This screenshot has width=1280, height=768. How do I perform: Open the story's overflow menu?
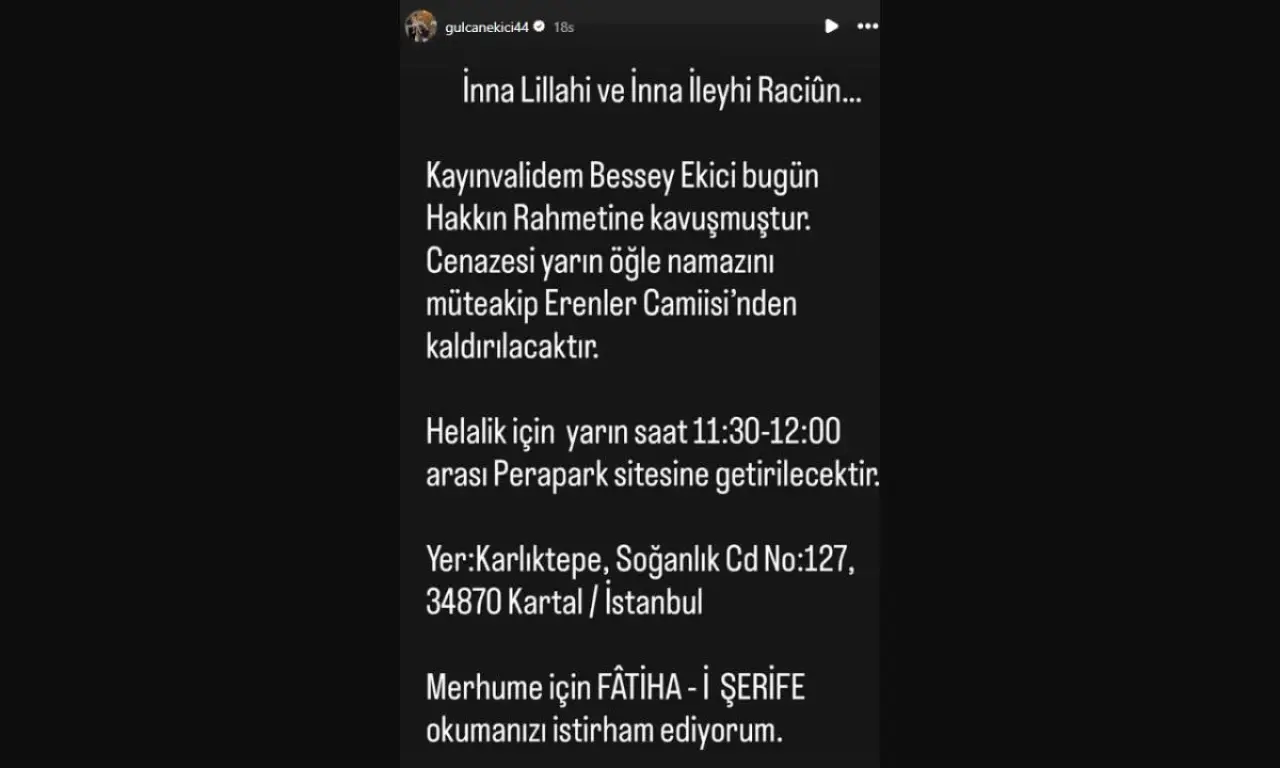point(867,26)
